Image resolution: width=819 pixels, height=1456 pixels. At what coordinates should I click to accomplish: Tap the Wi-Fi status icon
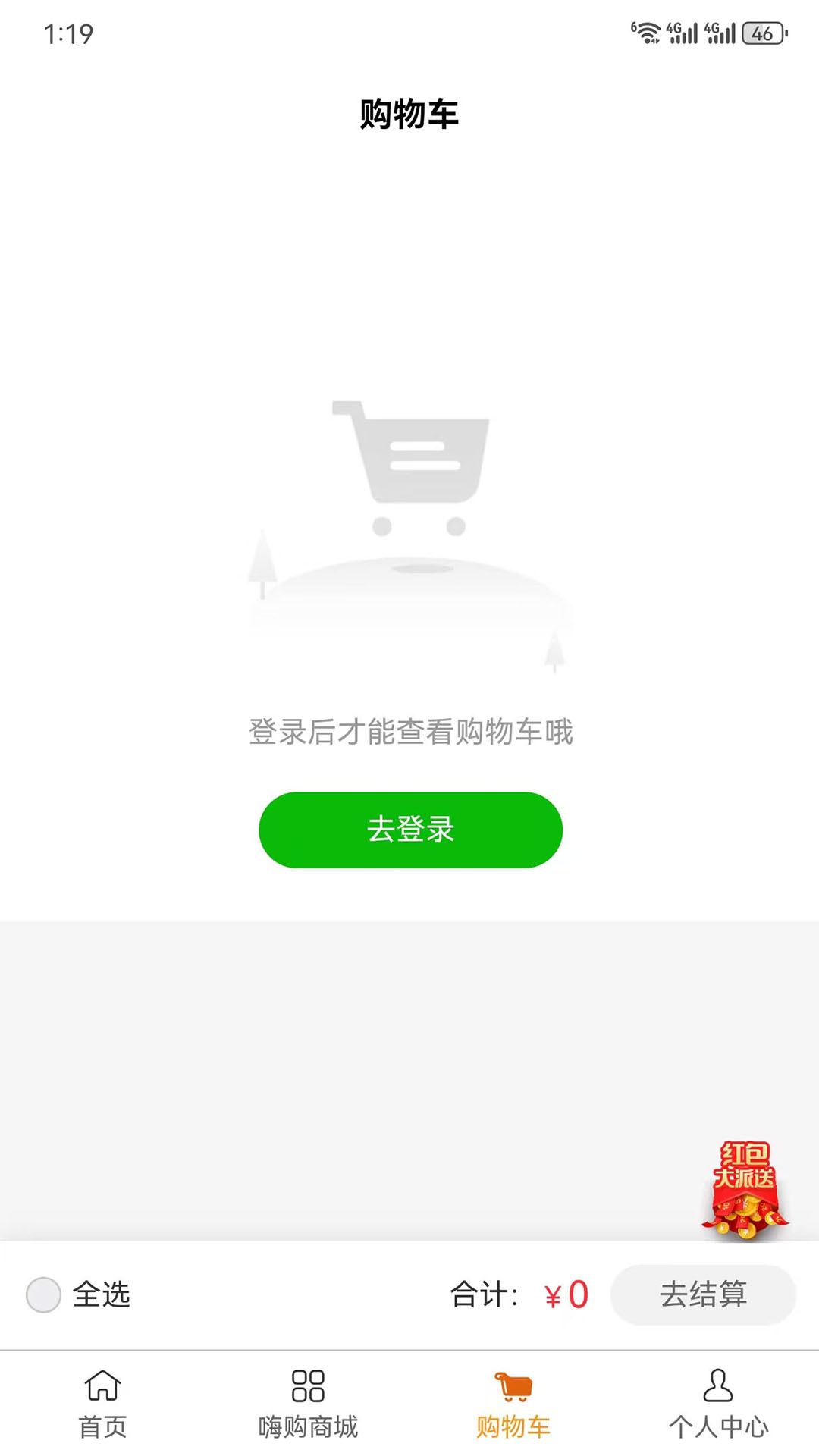[645, 33]
